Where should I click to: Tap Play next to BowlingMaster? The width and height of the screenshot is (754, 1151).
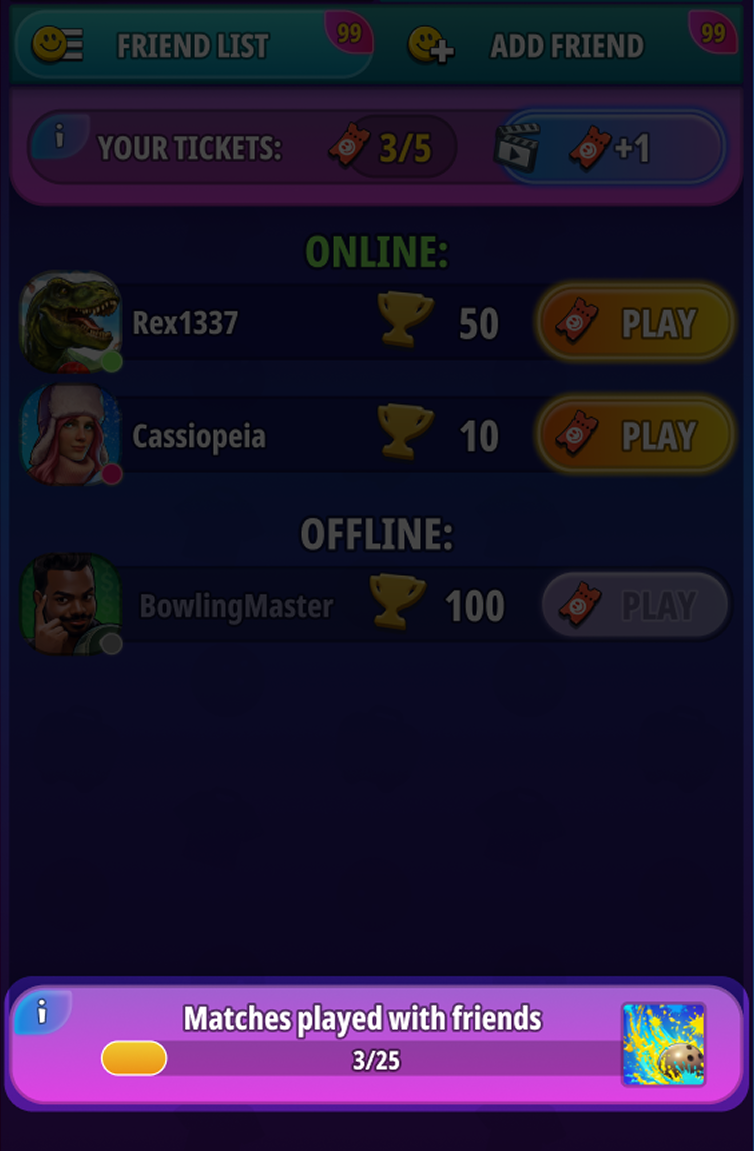coord(635,606)
